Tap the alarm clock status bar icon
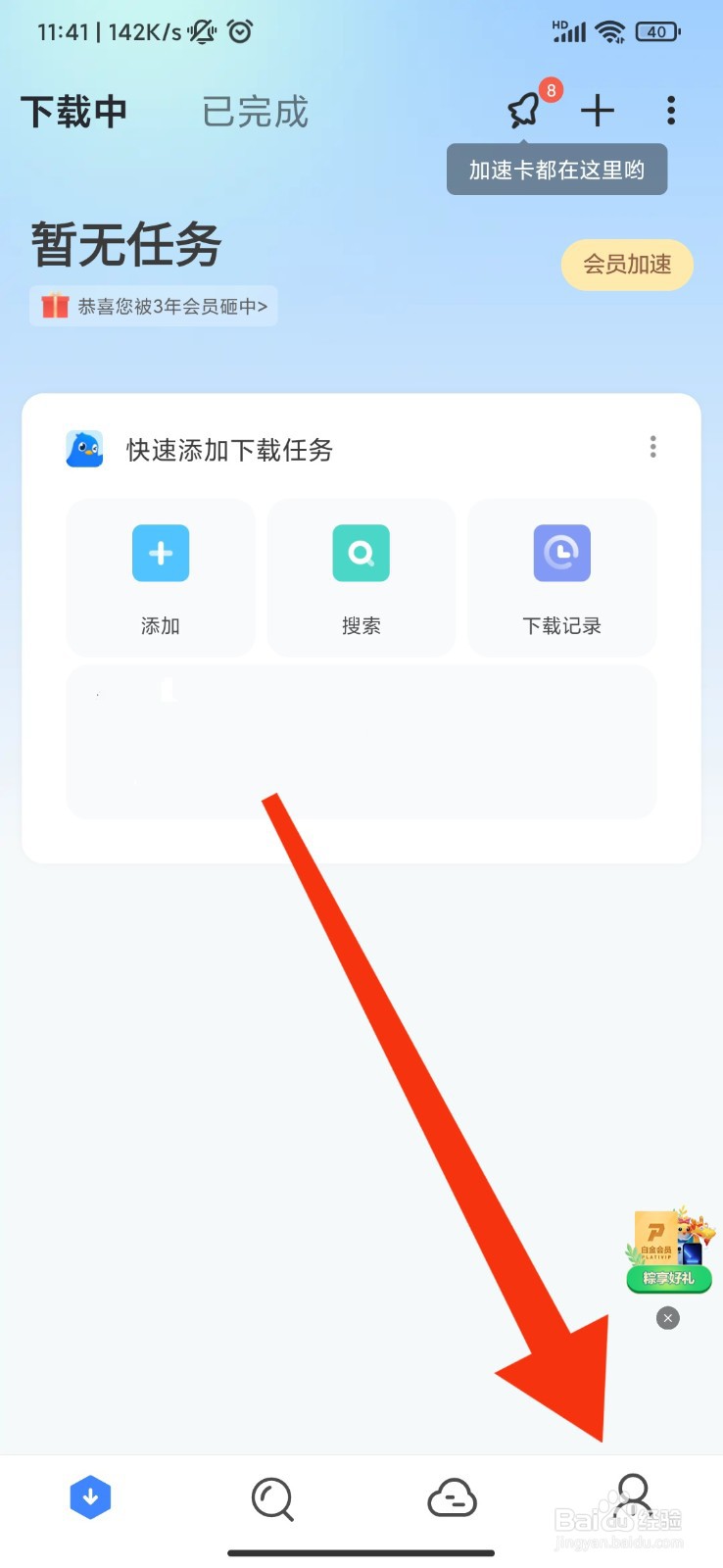723x1568 pixels. tap(241, 30)
